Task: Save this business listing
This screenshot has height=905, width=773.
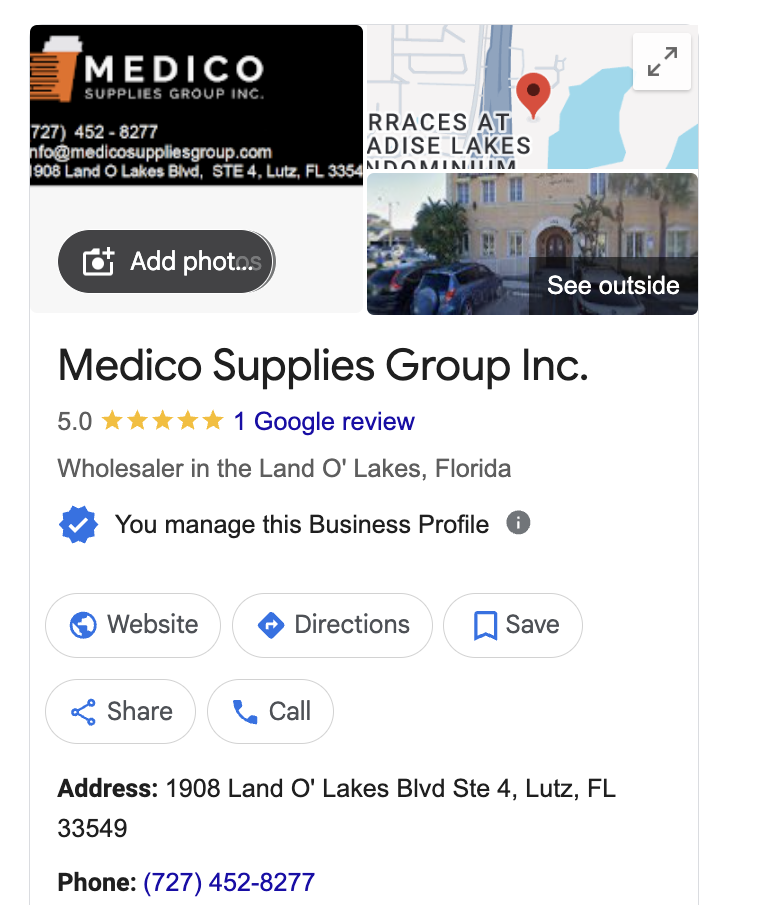Action: [x=513, y=625]
